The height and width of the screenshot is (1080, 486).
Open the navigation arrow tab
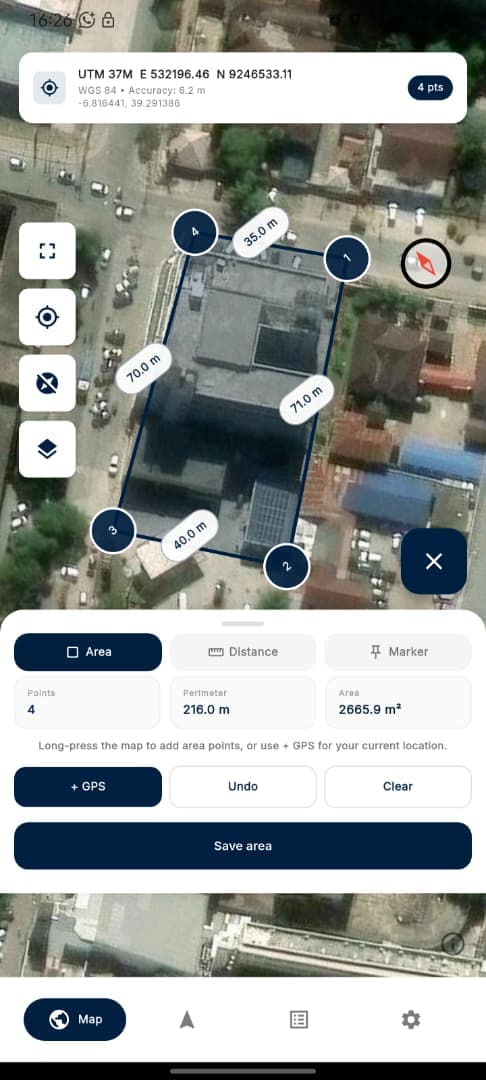coord(187,1019)
